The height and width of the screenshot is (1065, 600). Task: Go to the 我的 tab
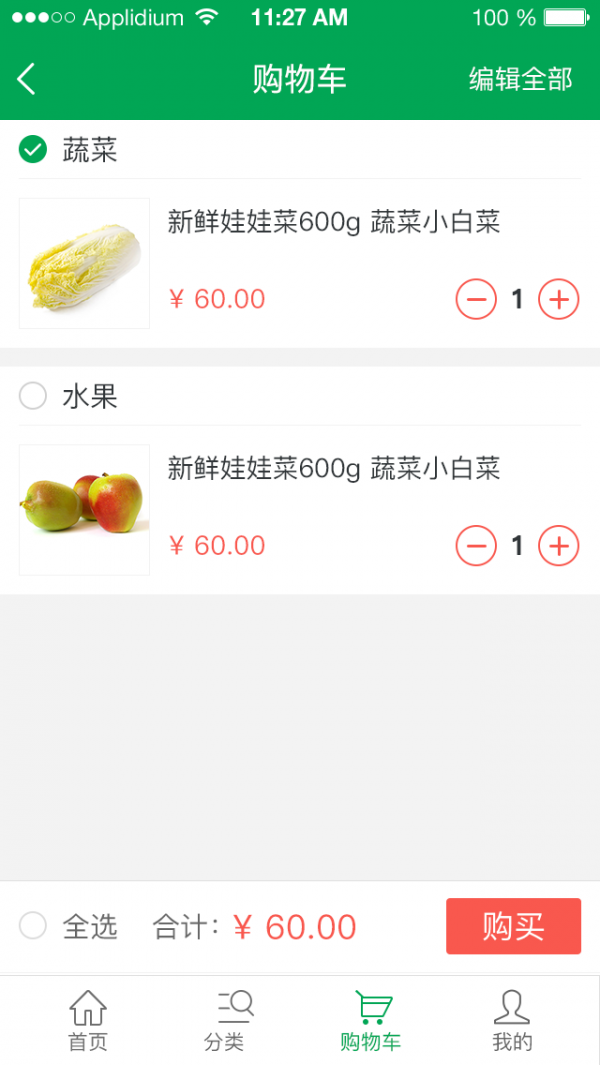pos(512,1020)
